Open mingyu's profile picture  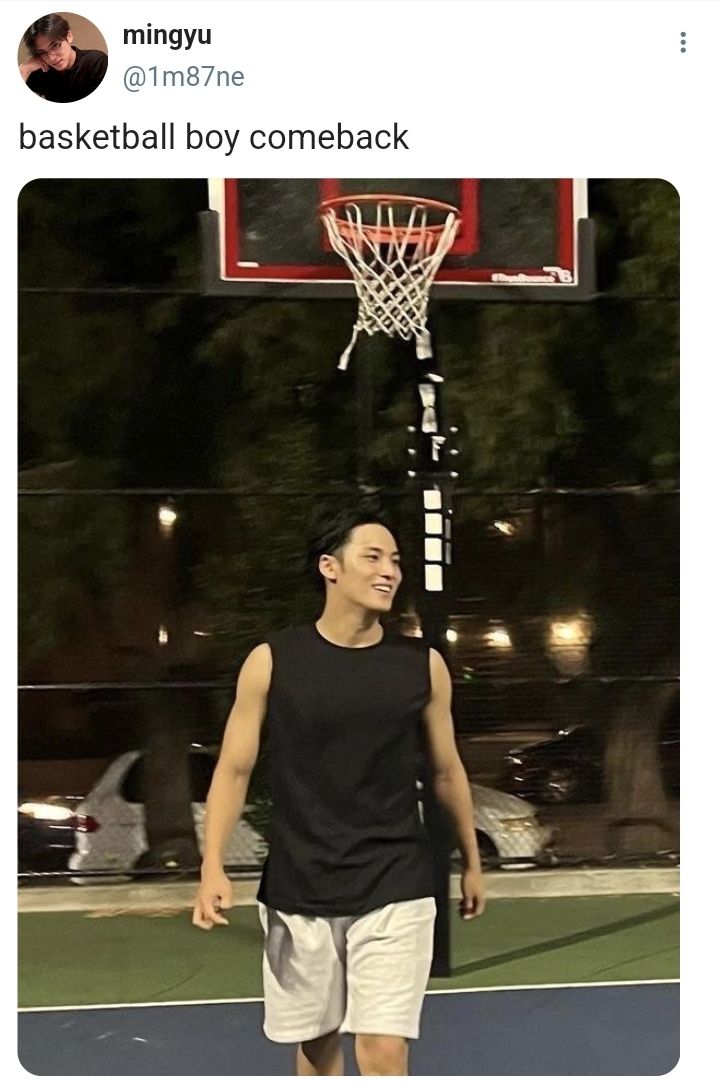click(x=62, y=57)
